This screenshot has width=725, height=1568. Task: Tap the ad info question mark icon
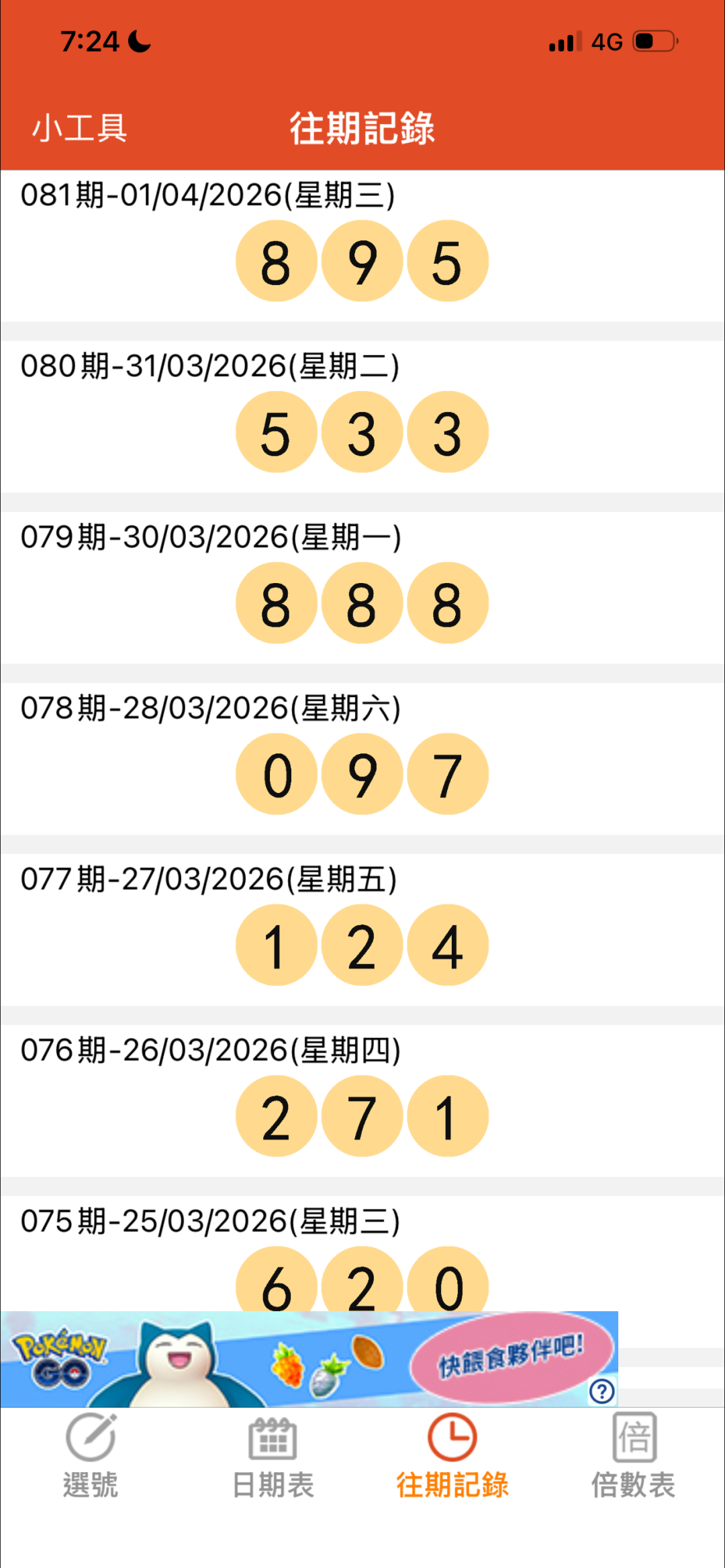pos(601,1391)
